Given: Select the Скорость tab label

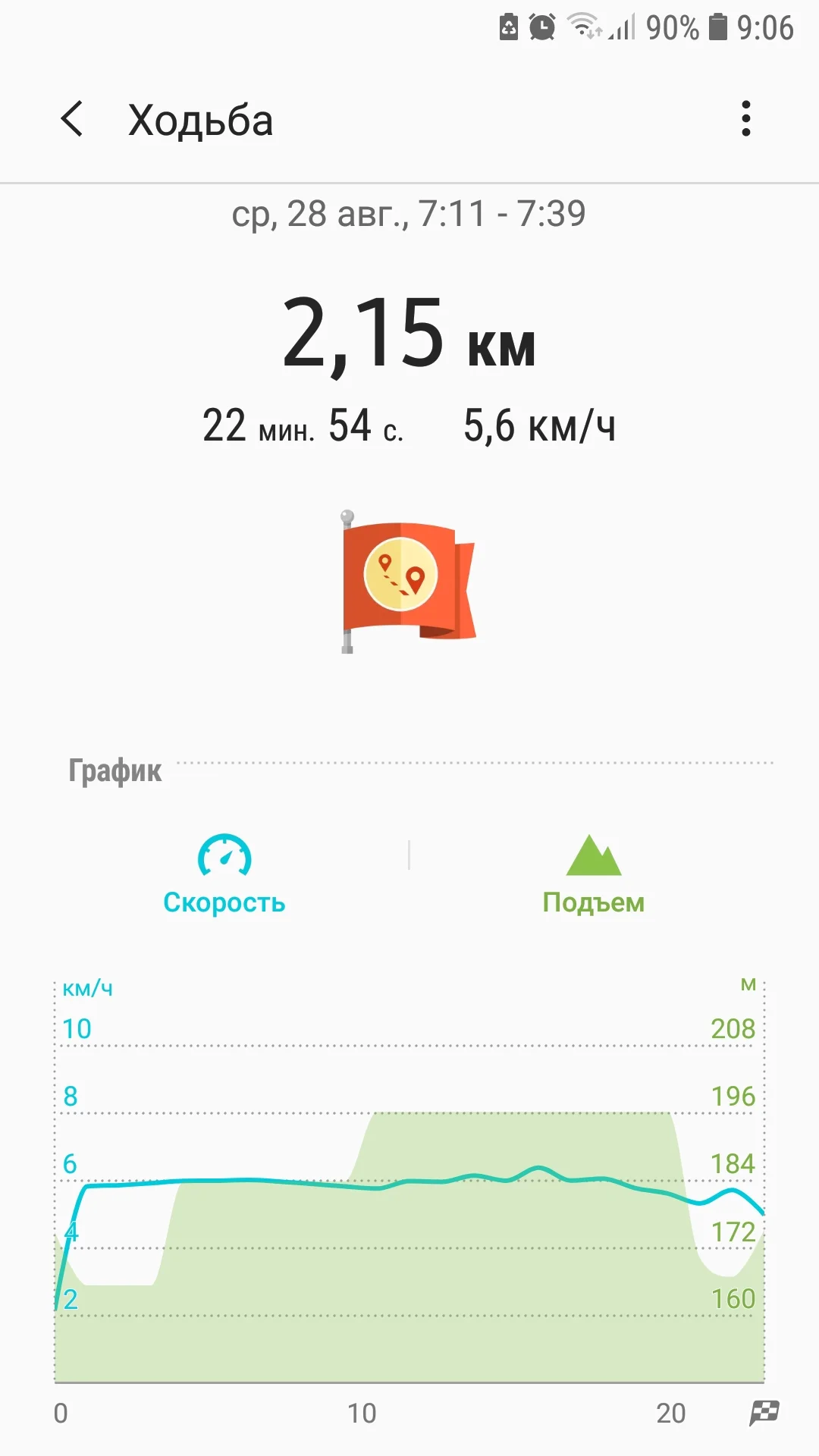Looking at the screenshot, I should (x=224, y=902).
